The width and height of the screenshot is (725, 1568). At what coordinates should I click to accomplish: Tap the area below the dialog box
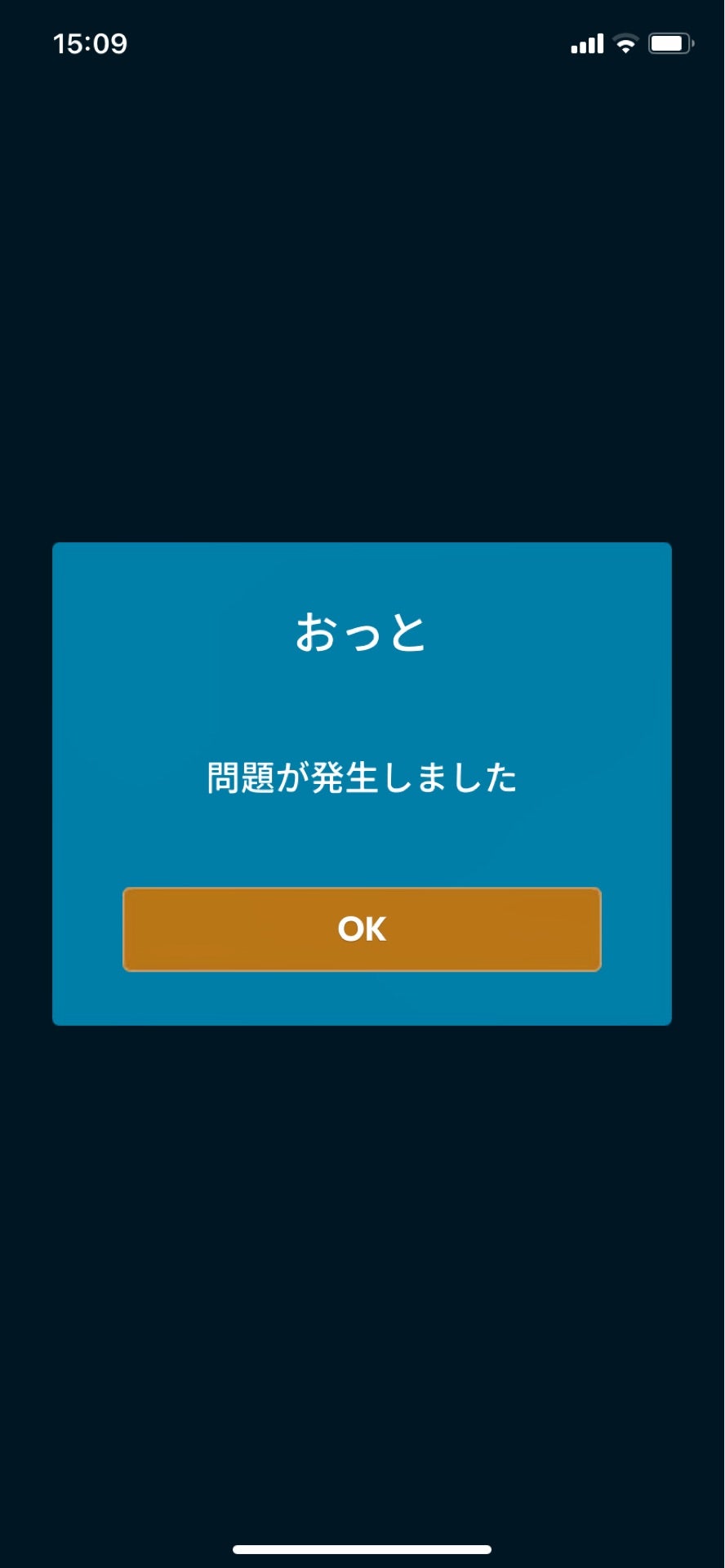pos(362,1225)
